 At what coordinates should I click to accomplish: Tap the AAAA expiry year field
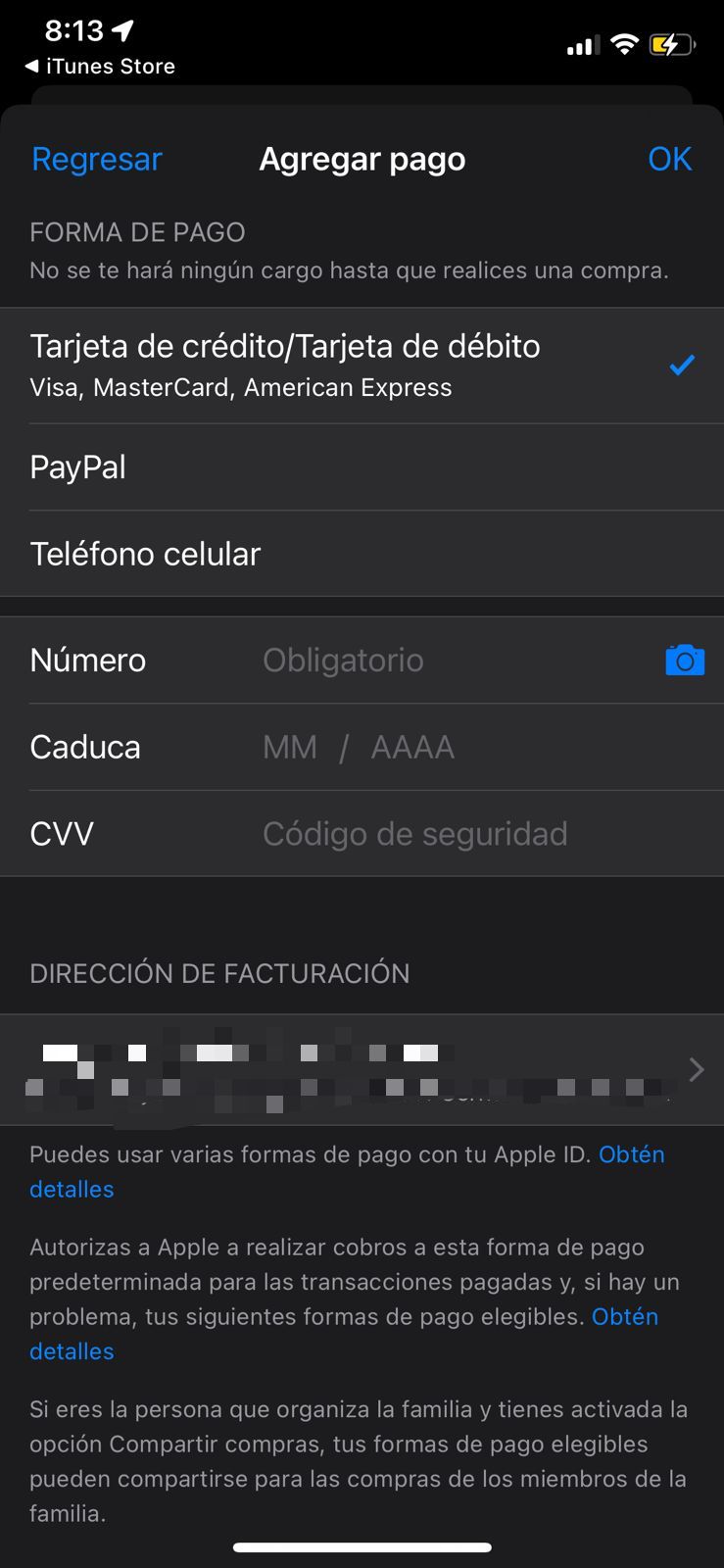(x=412, y=748)
